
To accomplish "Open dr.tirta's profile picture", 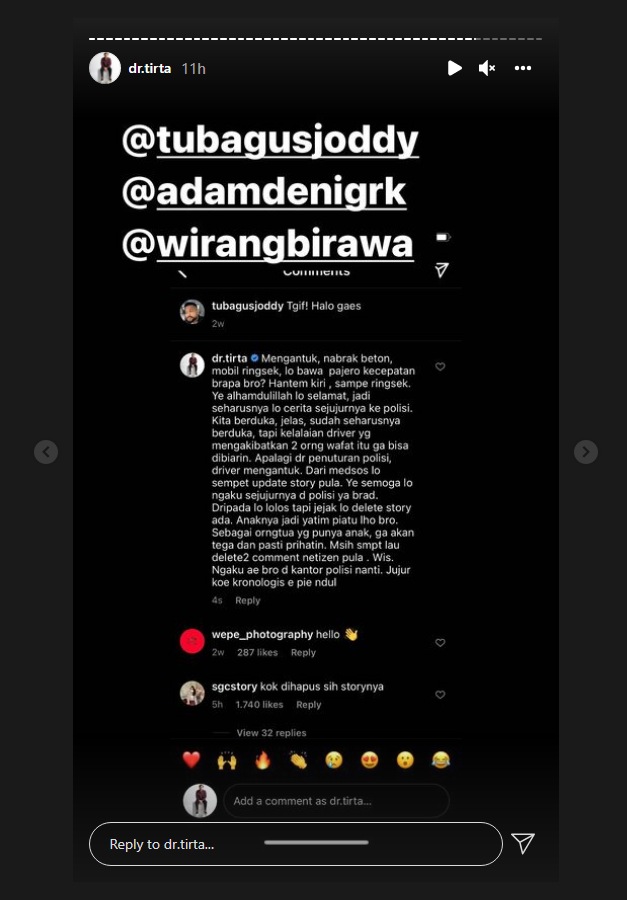I will [x=105, y=68].
